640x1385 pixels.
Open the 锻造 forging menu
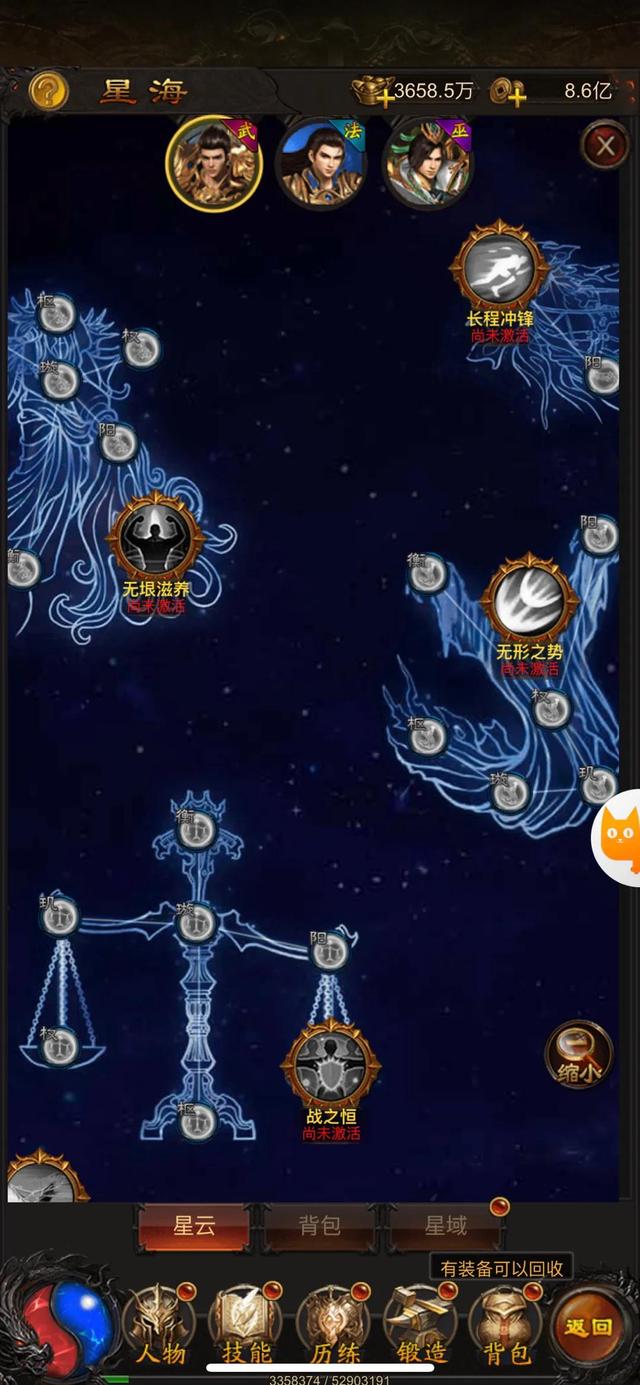[420, 1323]
